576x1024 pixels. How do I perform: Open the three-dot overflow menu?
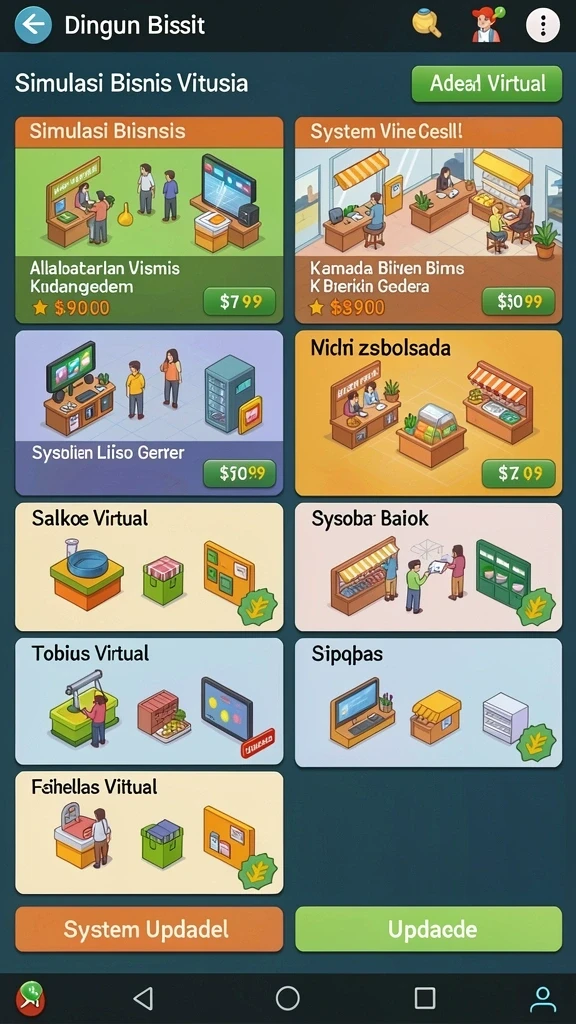click(x=543, y=25)
